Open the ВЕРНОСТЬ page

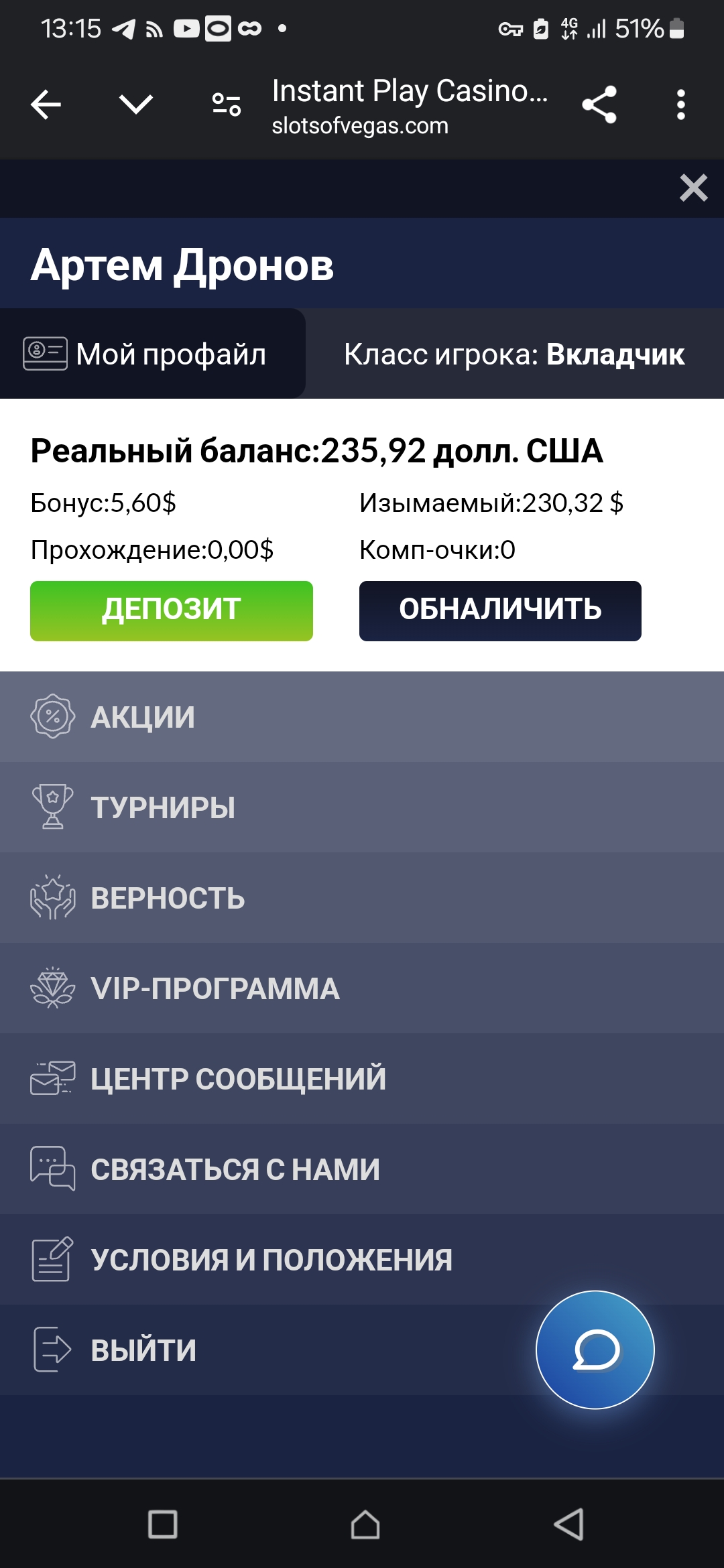[362, 898]
